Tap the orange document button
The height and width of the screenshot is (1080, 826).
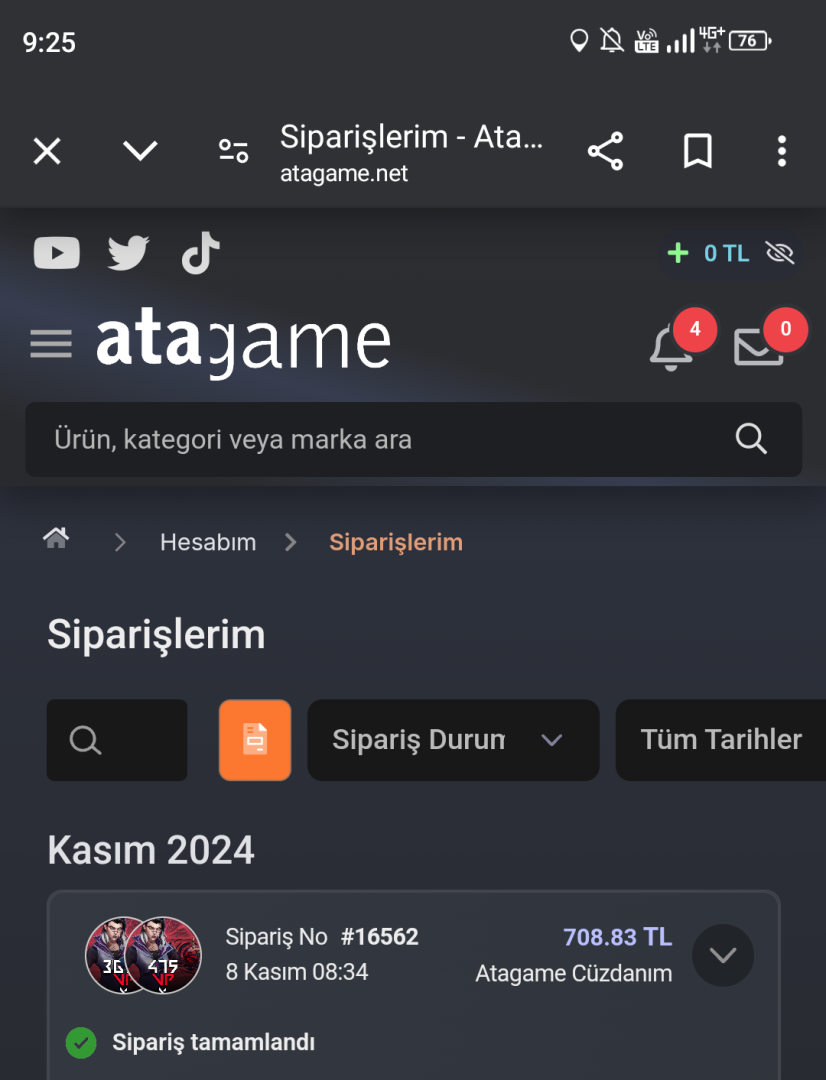255,740
